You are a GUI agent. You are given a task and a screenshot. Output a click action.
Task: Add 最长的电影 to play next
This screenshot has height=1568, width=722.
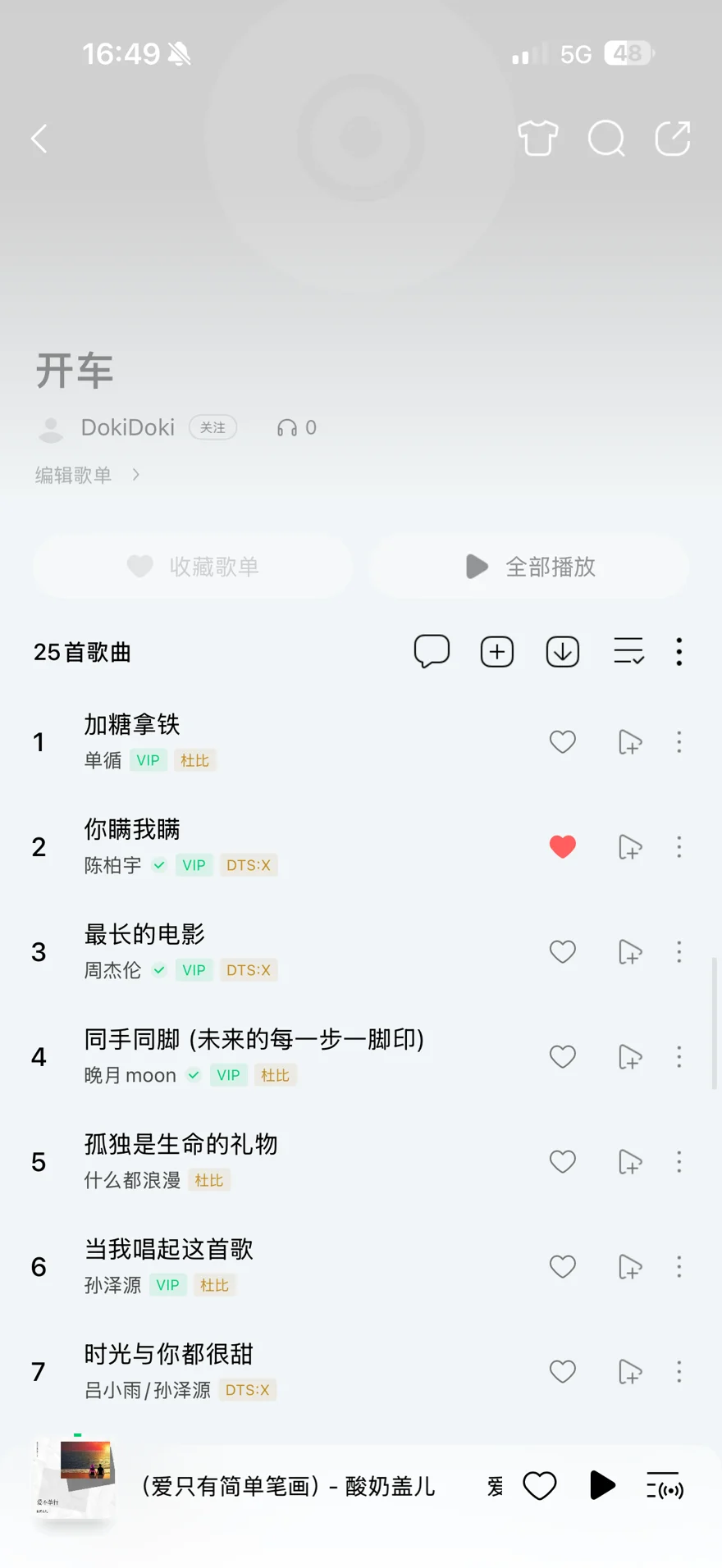[629, 952]
